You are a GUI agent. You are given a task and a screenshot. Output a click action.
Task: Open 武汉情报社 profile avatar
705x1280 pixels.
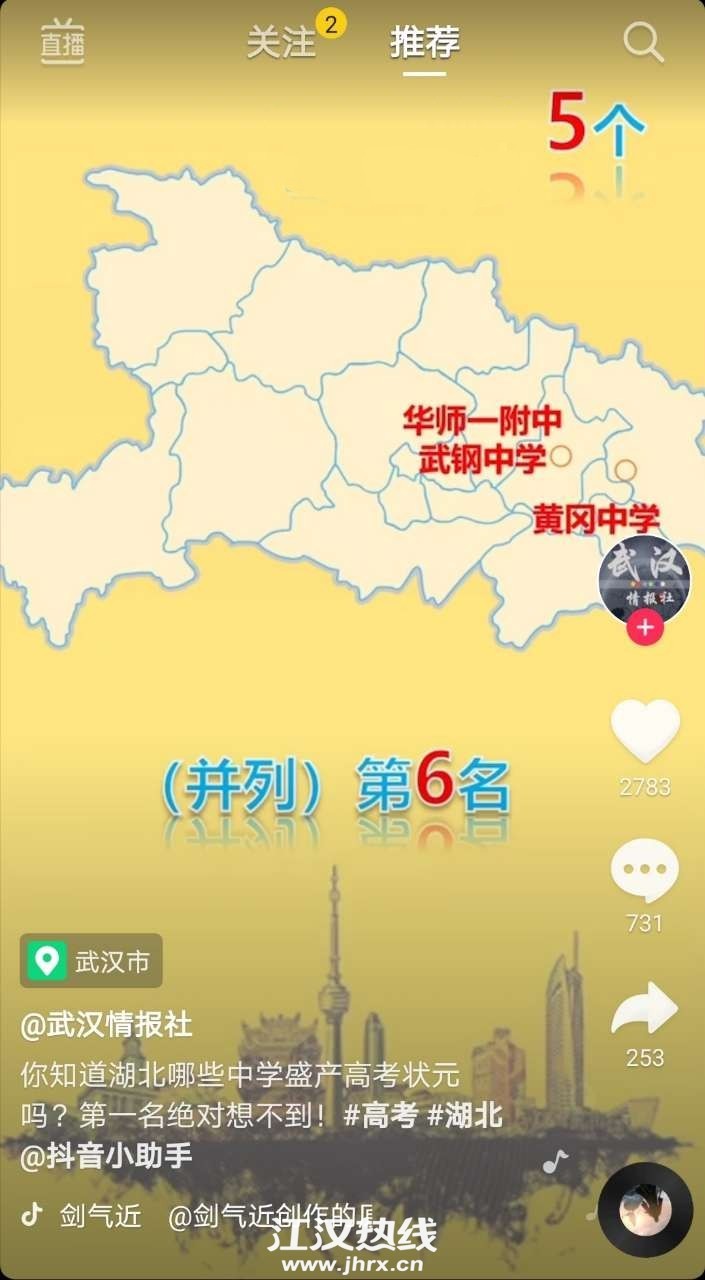644,582
